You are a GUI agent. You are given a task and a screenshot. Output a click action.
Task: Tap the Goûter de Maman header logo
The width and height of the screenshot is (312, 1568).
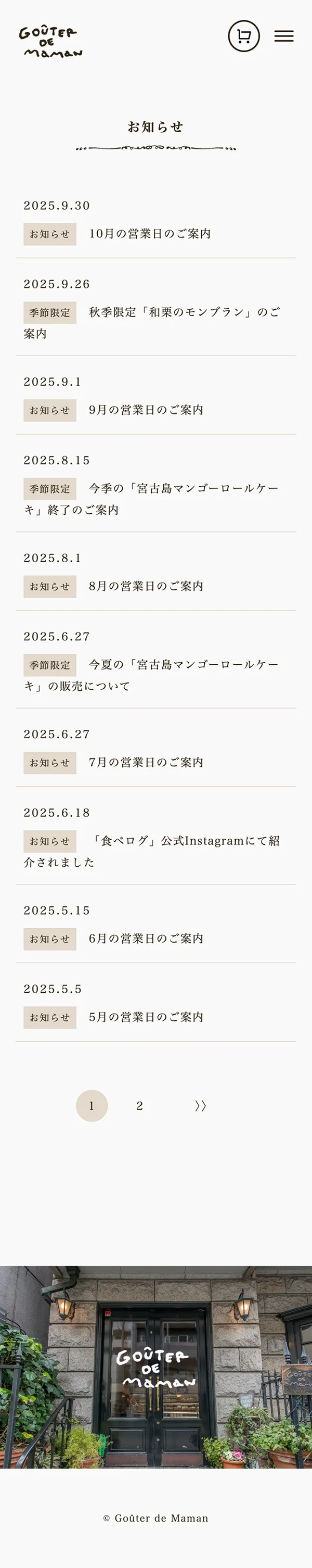click(50, 42)
